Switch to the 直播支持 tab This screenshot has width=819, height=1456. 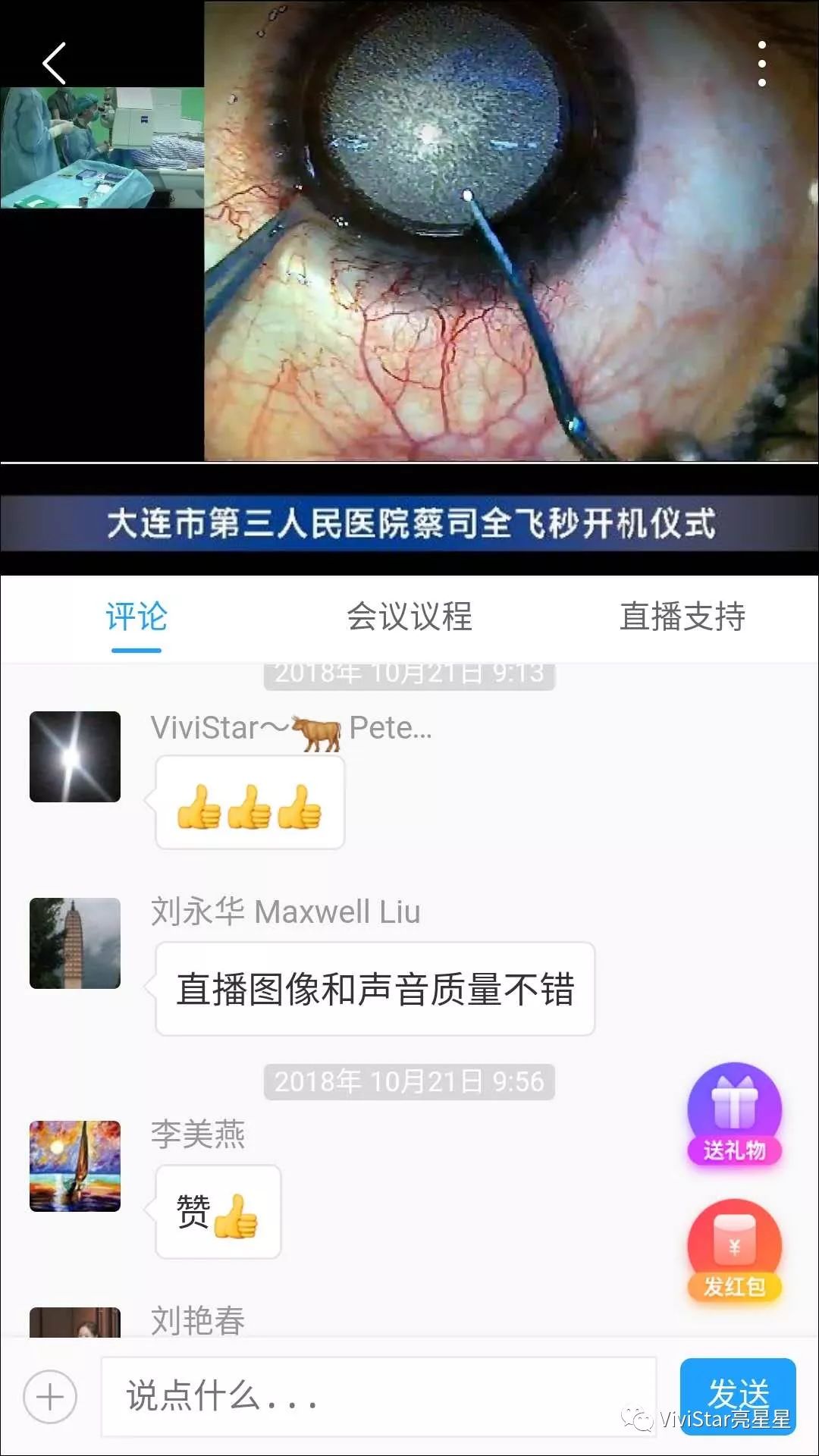(x=682, y=617)
